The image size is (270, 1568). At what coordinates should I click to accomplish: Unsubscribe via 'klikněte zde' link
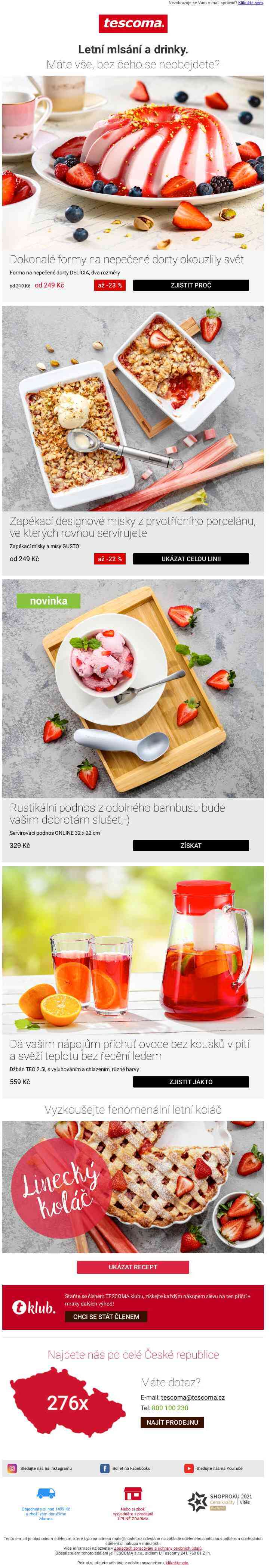pos(177,1562)
